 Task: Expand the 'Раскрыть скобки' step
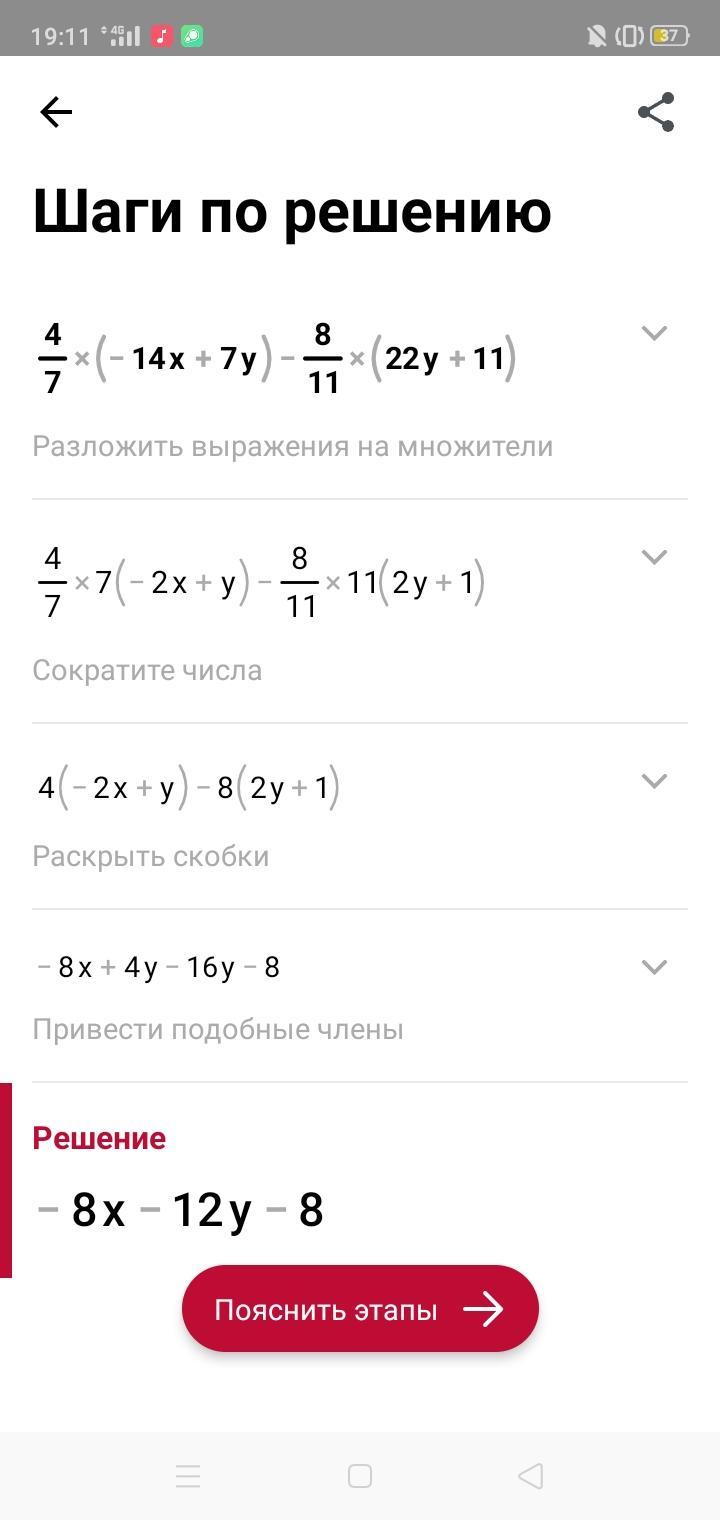pyautogui.click(x=654, y=781)
